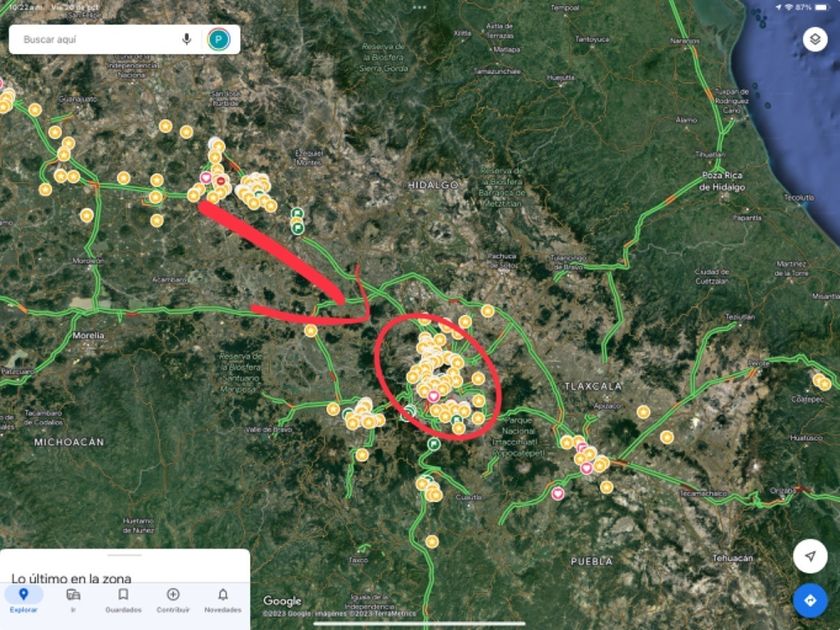Open the account profile avatar
The height and width of the screenshot is (630, 840).
click(219, 40)
